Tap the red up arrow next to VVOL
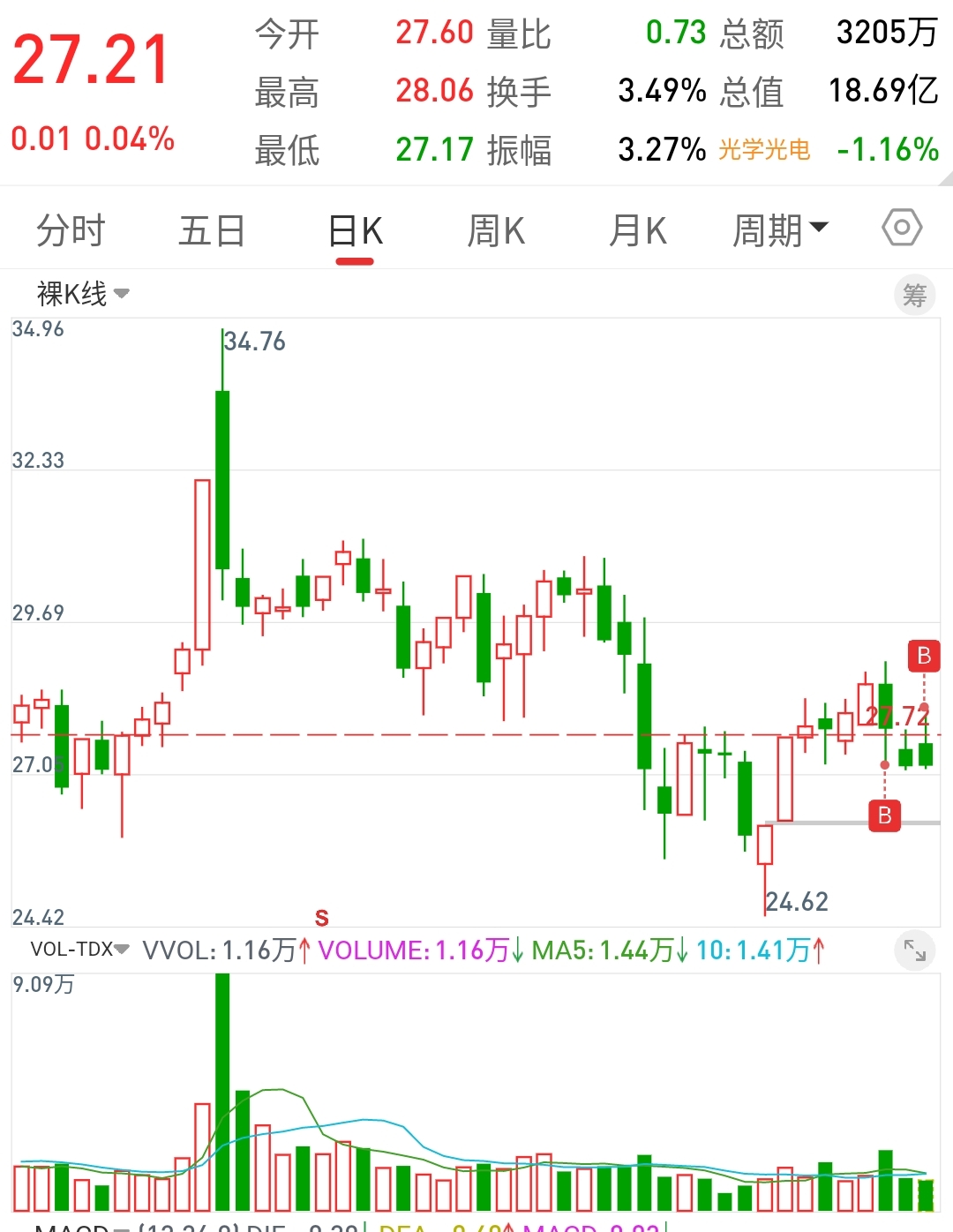The width and height of the screenshot is (953, 1232). coord(304,950)
